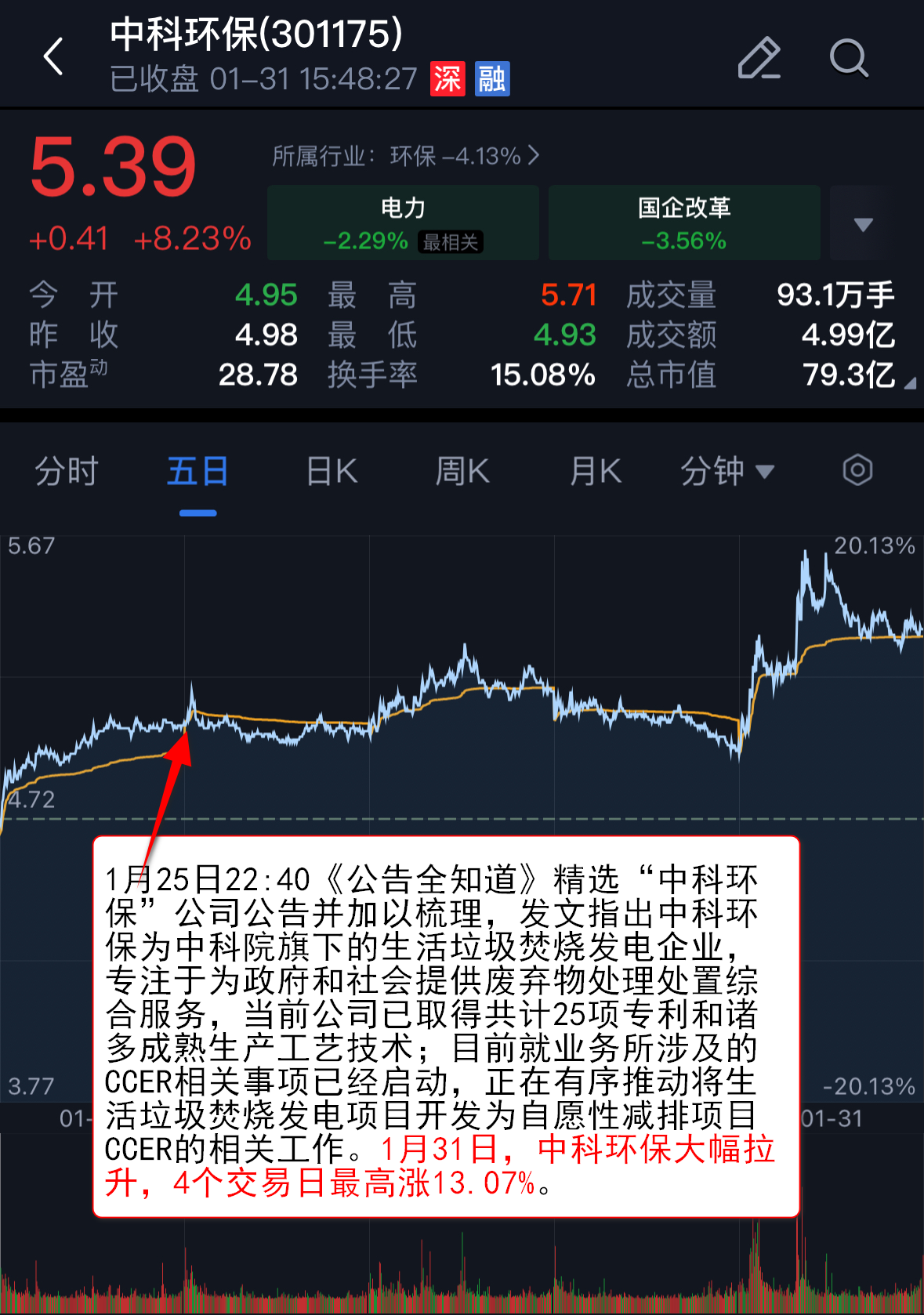
Task: Expand quote details beside 总市值
Action: 909,383
